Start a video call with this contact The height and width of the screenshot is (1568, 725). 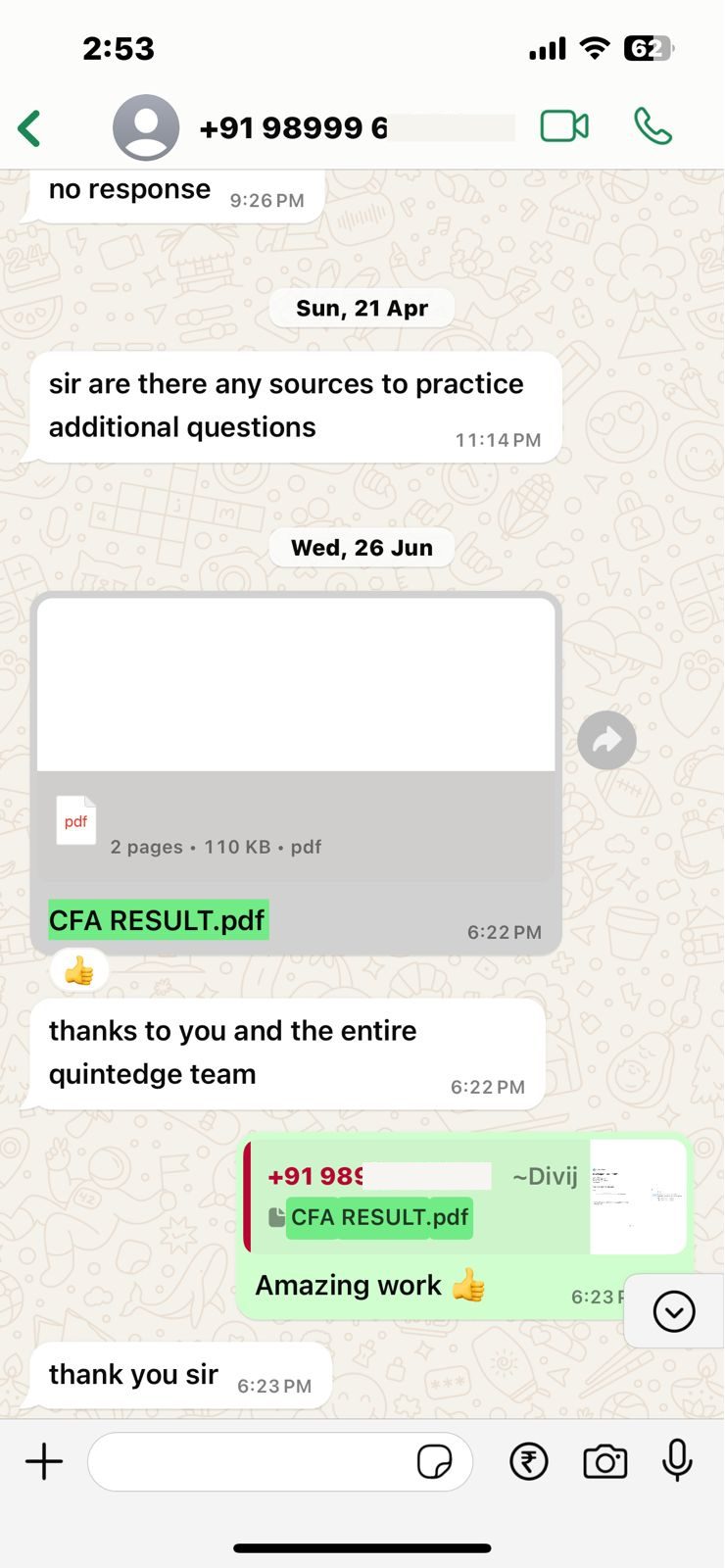[x=564, y=126]
